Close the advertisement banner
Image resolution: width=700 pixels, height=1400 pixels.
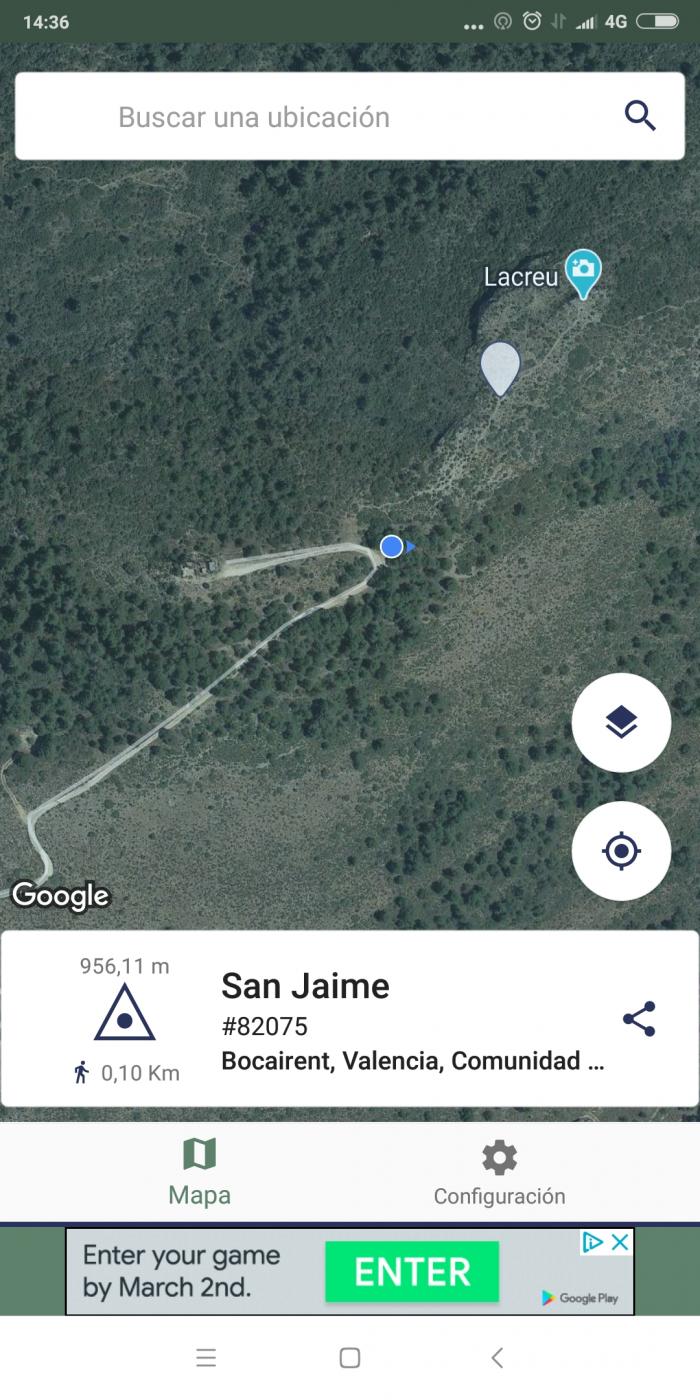[620, 1242]
